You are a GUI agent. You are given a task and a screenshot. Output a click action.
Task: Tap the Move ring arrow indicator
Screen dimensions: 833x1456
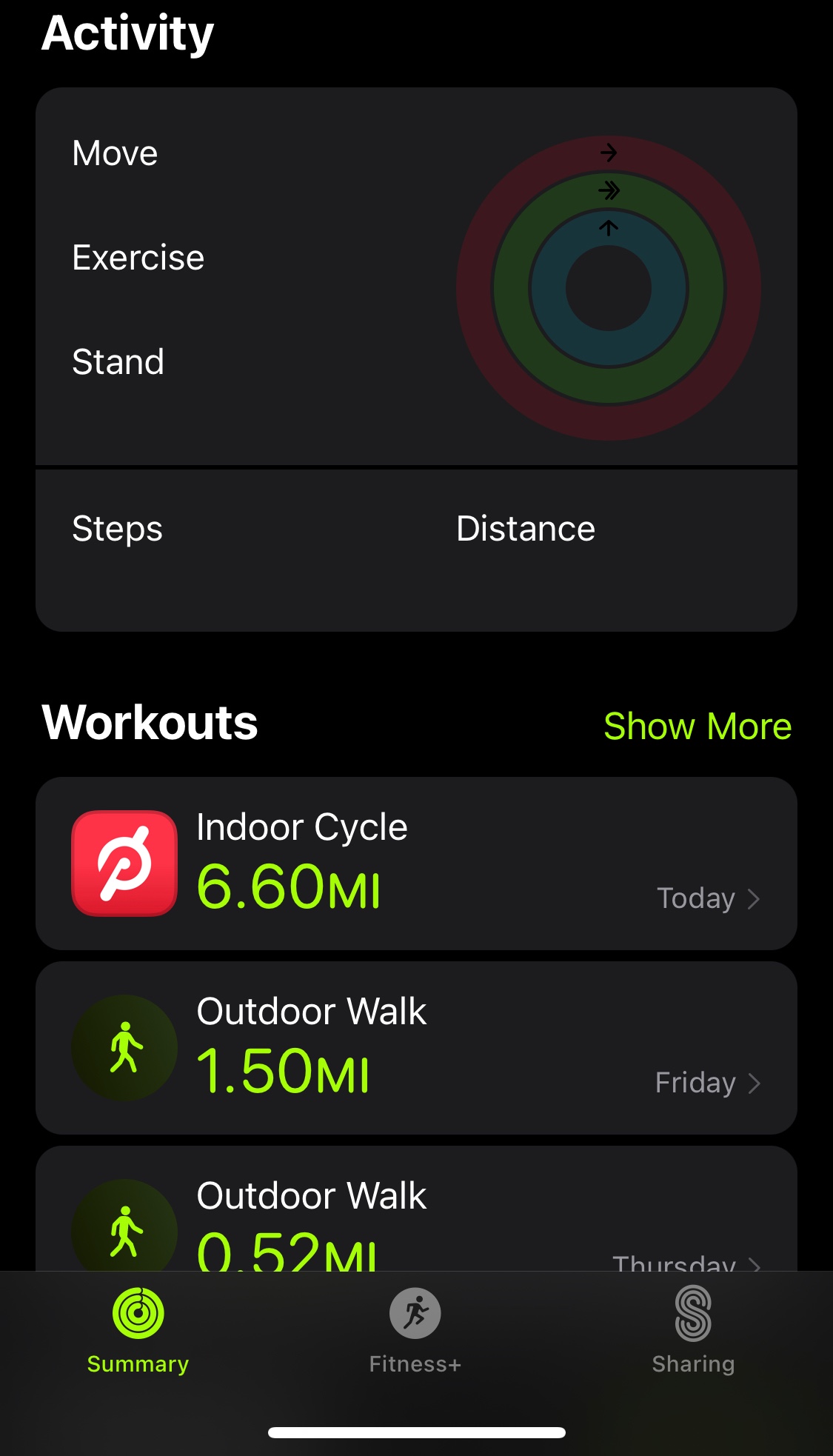(609, 153)
